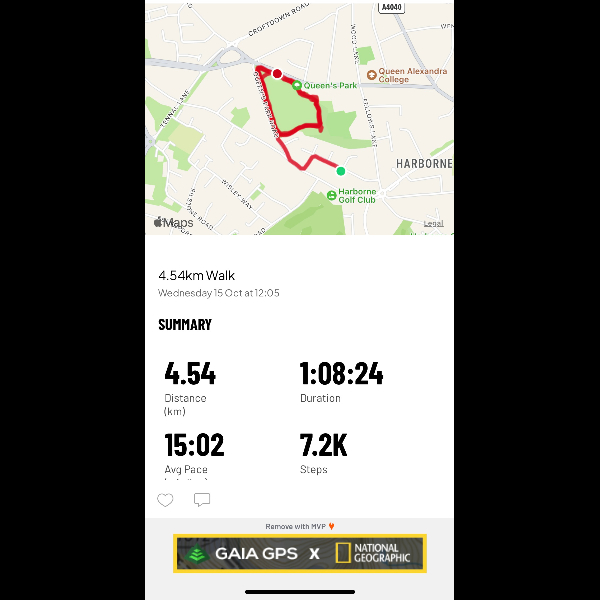Screen dimensions: 600x600
Task: Open comments on the 4.54km walk
Action: point(202,500)
